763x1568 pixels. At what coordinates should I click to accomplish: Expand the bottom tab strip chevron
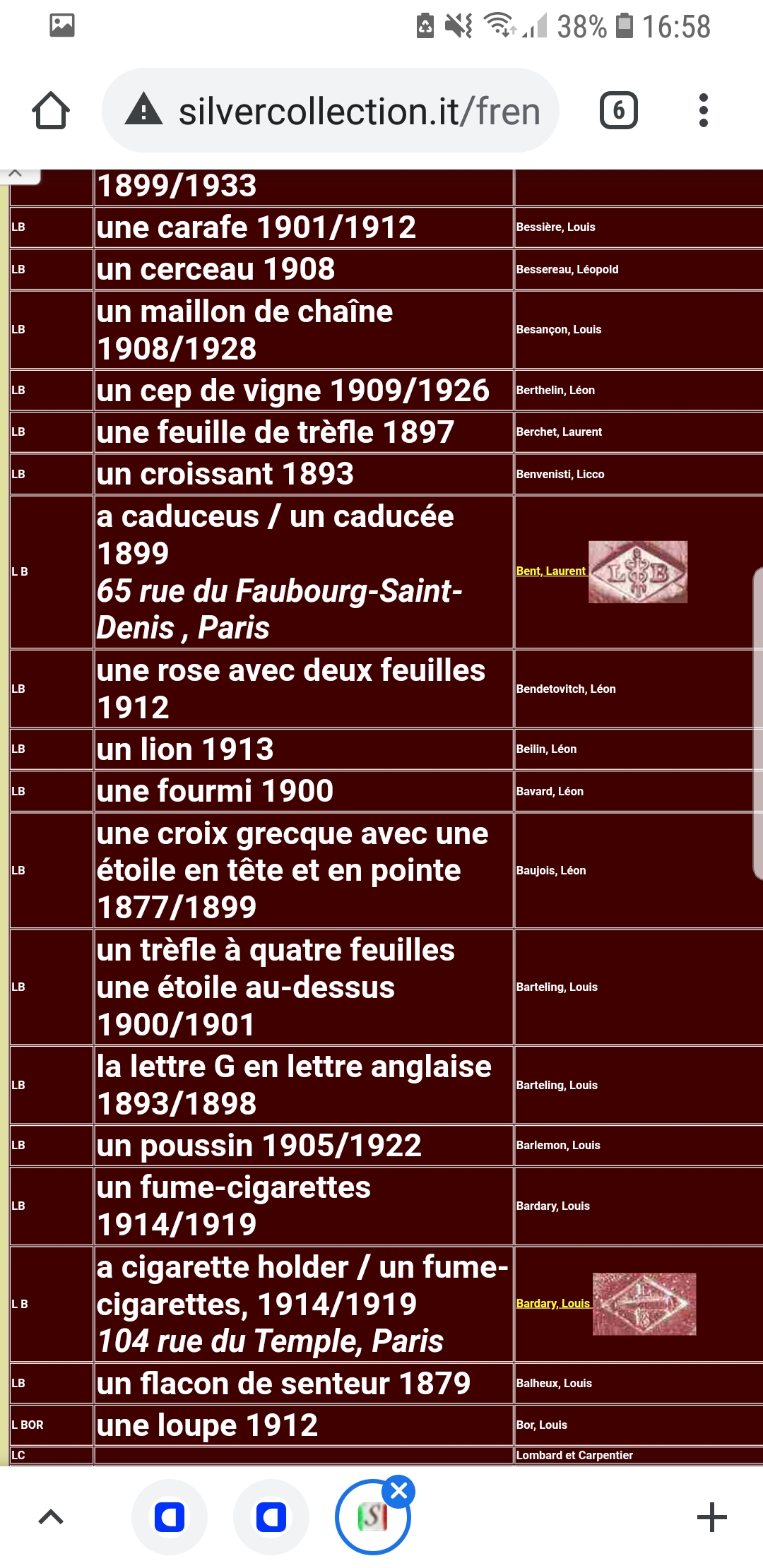click(x=51, y=1517)
